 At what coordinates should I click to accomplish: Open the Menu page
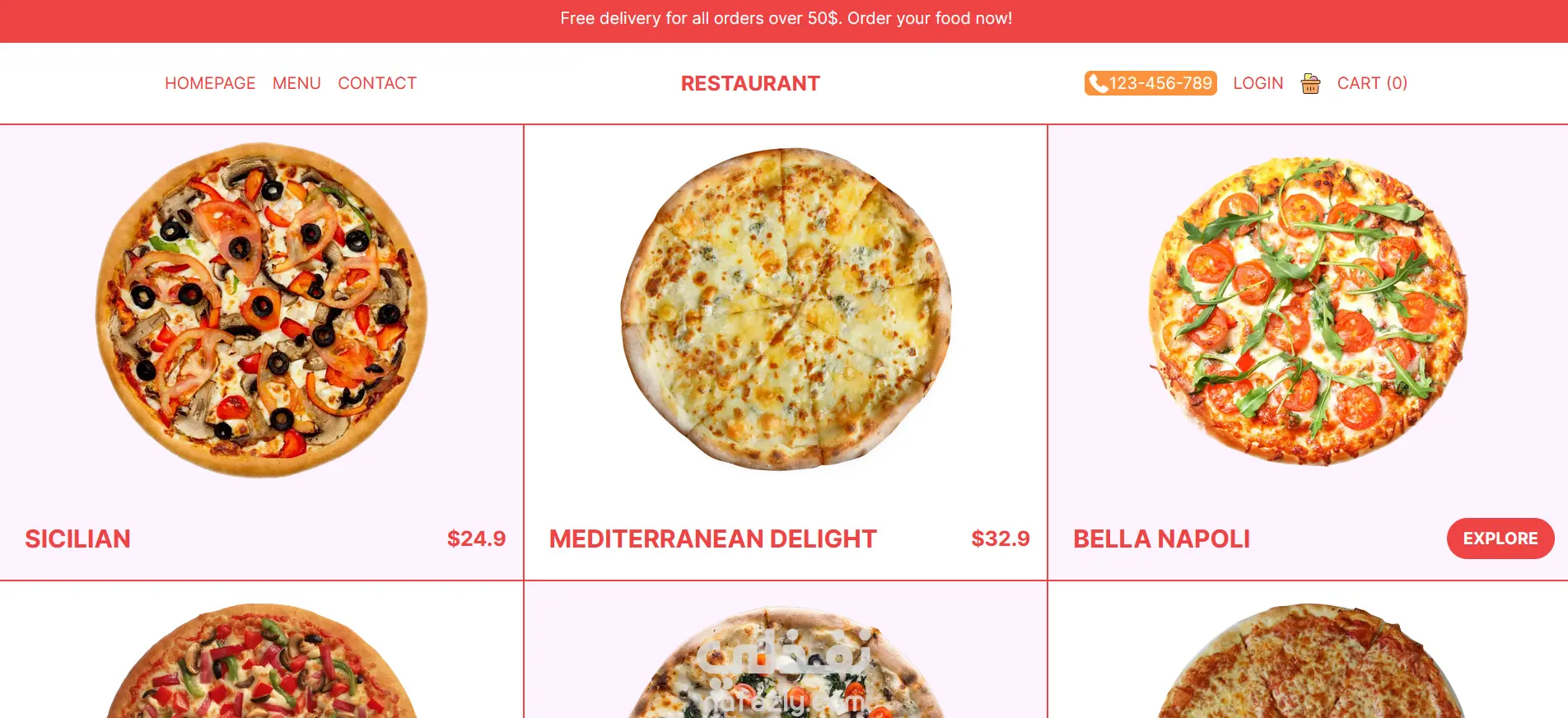296,83
